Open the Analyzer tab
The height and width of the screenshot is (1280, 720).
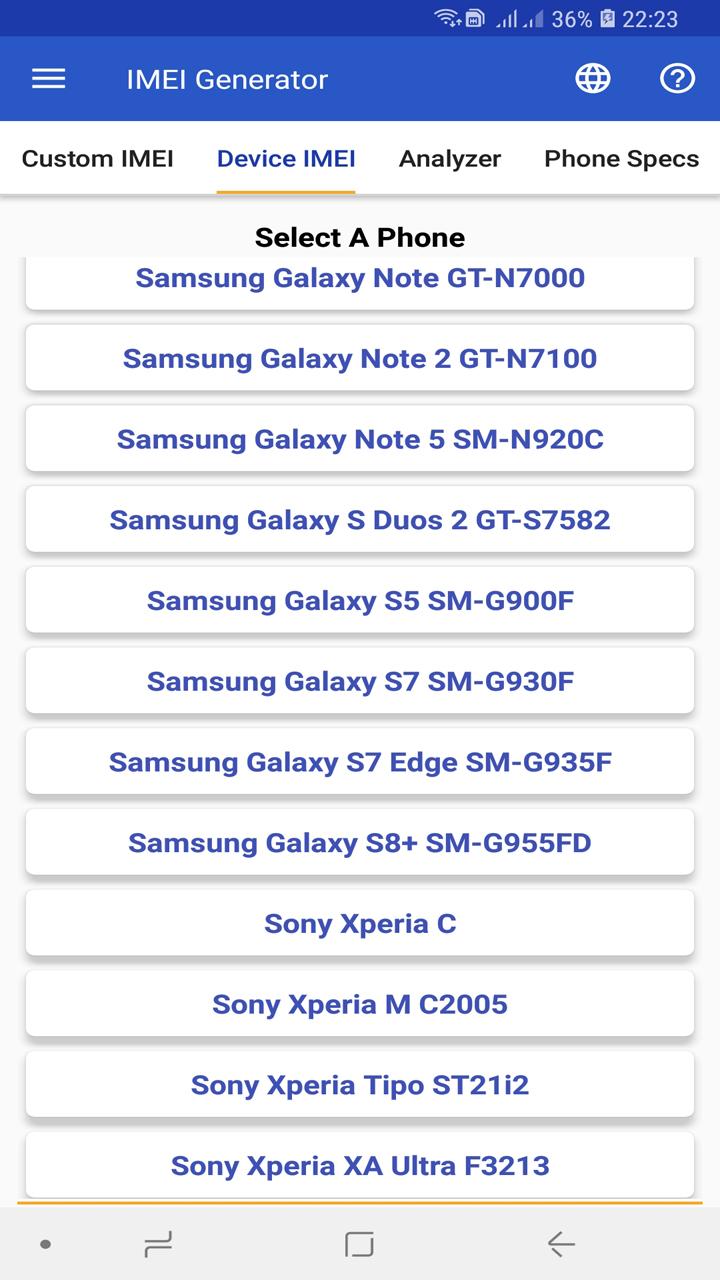pos(449,158)
